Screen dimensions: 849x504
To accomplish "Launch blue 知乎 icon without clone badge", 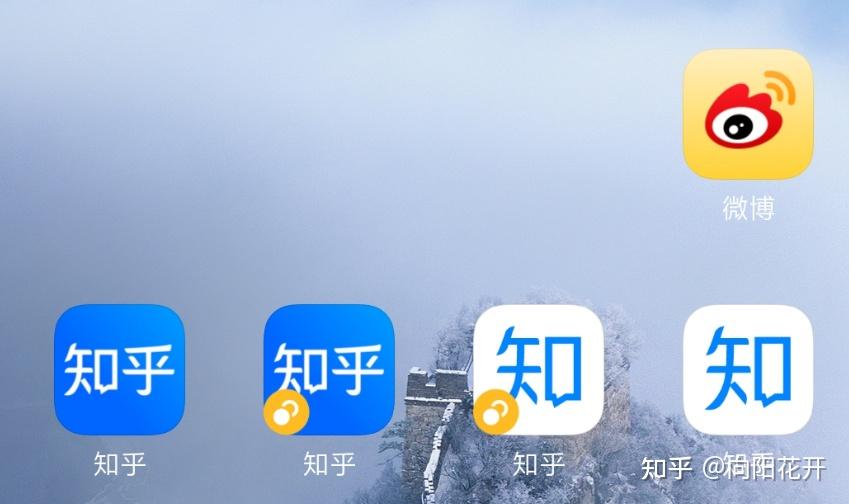I will [119, 369].
